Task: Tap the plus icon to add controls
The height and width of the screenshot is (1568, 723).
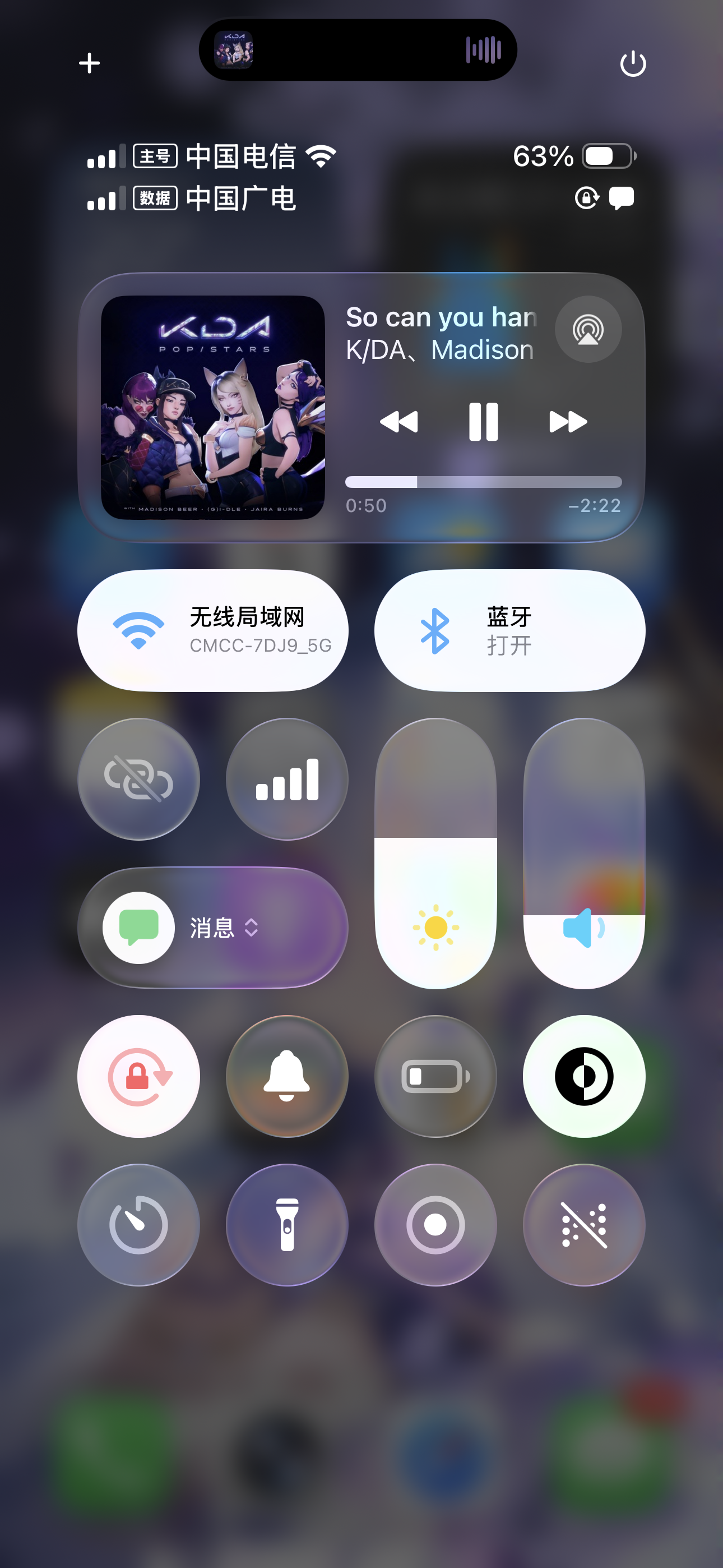Action: pyautogui.click(x=90, y=63)
